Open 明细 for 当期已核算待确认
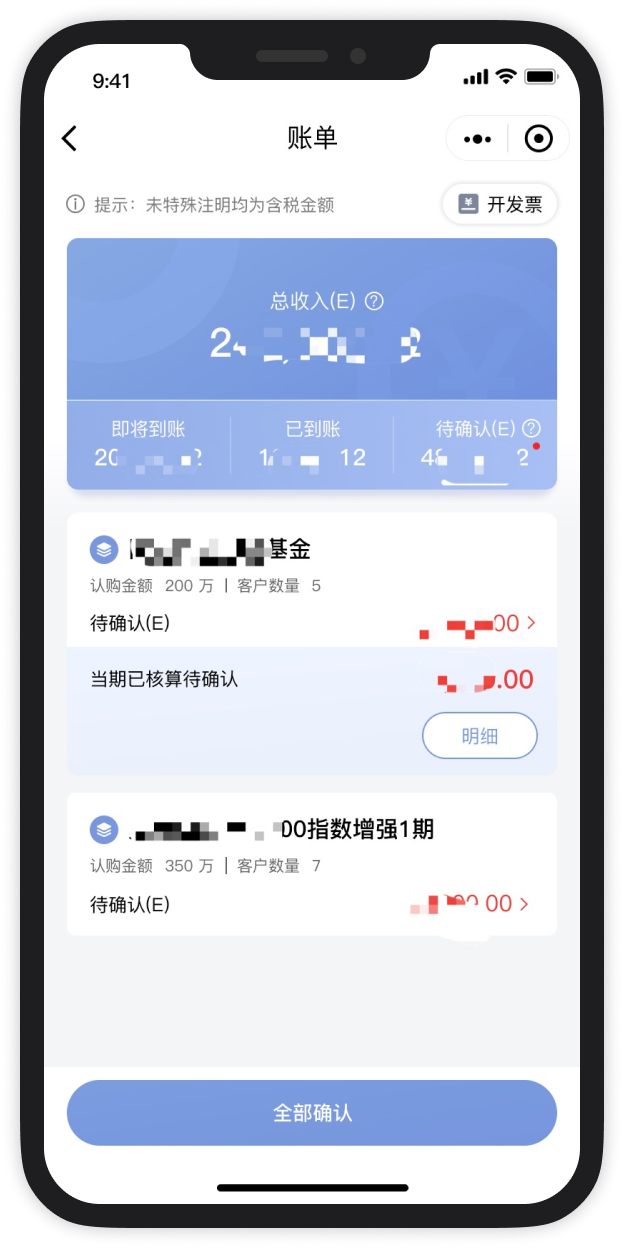This screenshot has width=624, height=1248. tap(479, 737)
